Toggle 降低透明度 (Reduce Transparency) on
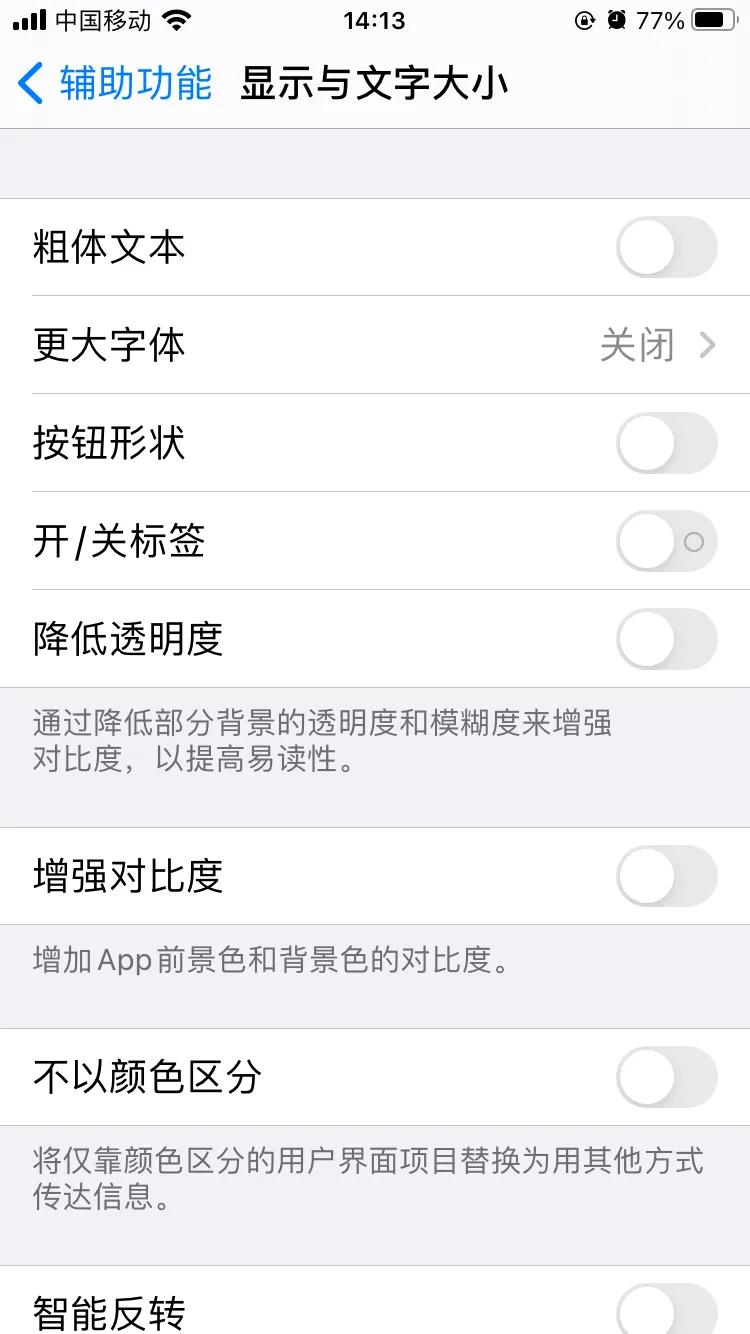The width and height of the screenshot is (750, 1334). click(666, 639)
